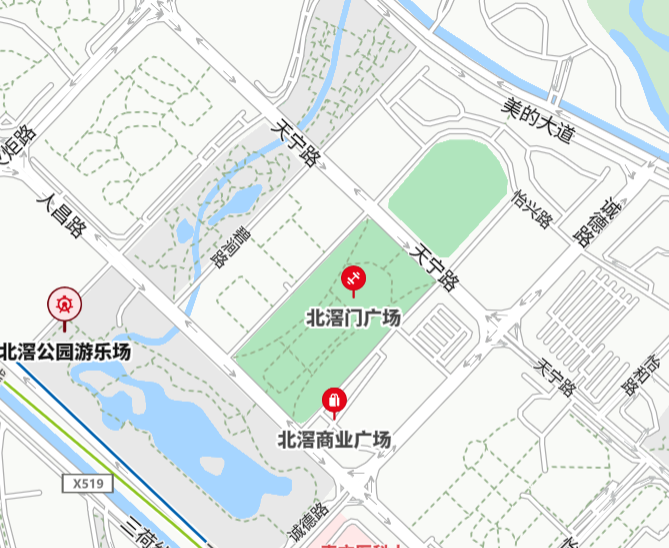Select the 北滘商业广场 shopping marker
The width and height of the screenshot is (669, 548).
pyautogui.click(x=334, y=401)
